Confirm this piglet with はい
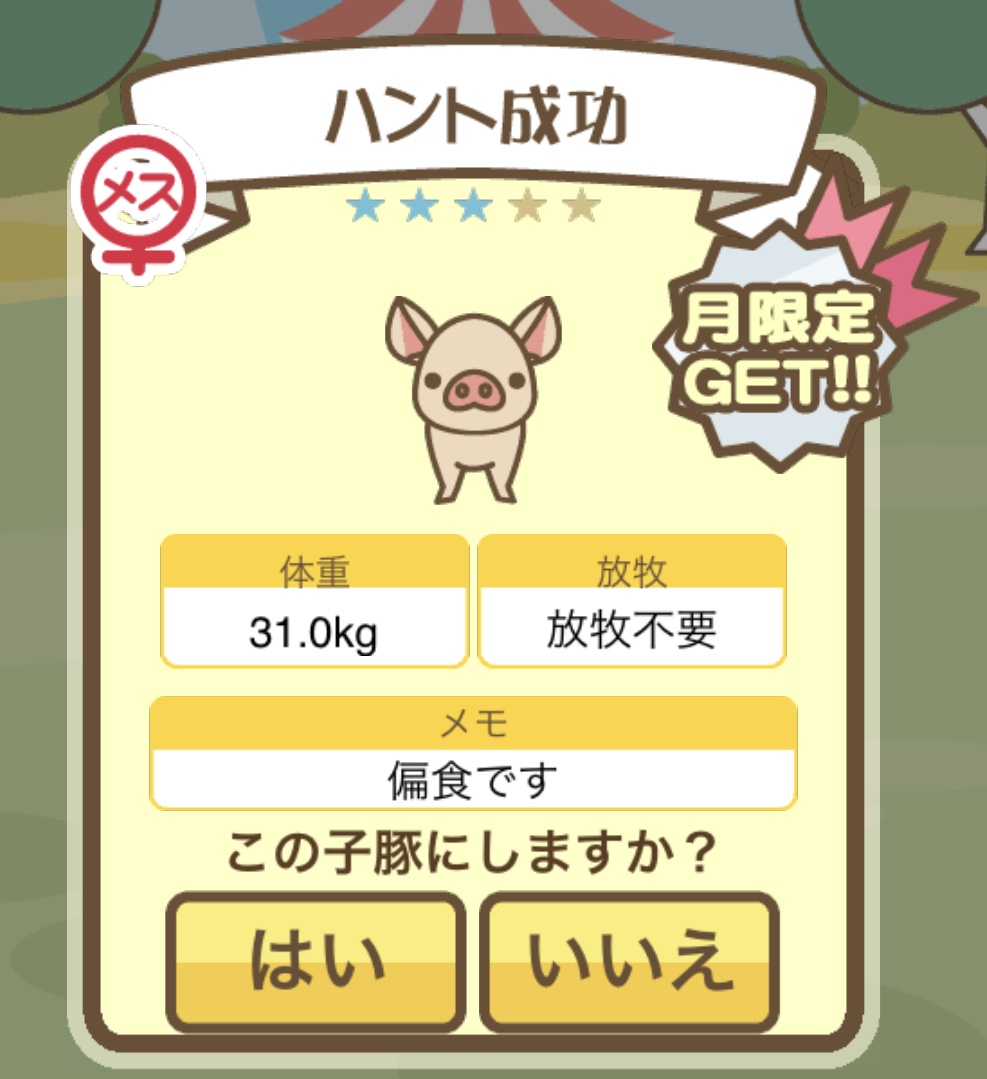987x1079 pixels. point(316,962)
